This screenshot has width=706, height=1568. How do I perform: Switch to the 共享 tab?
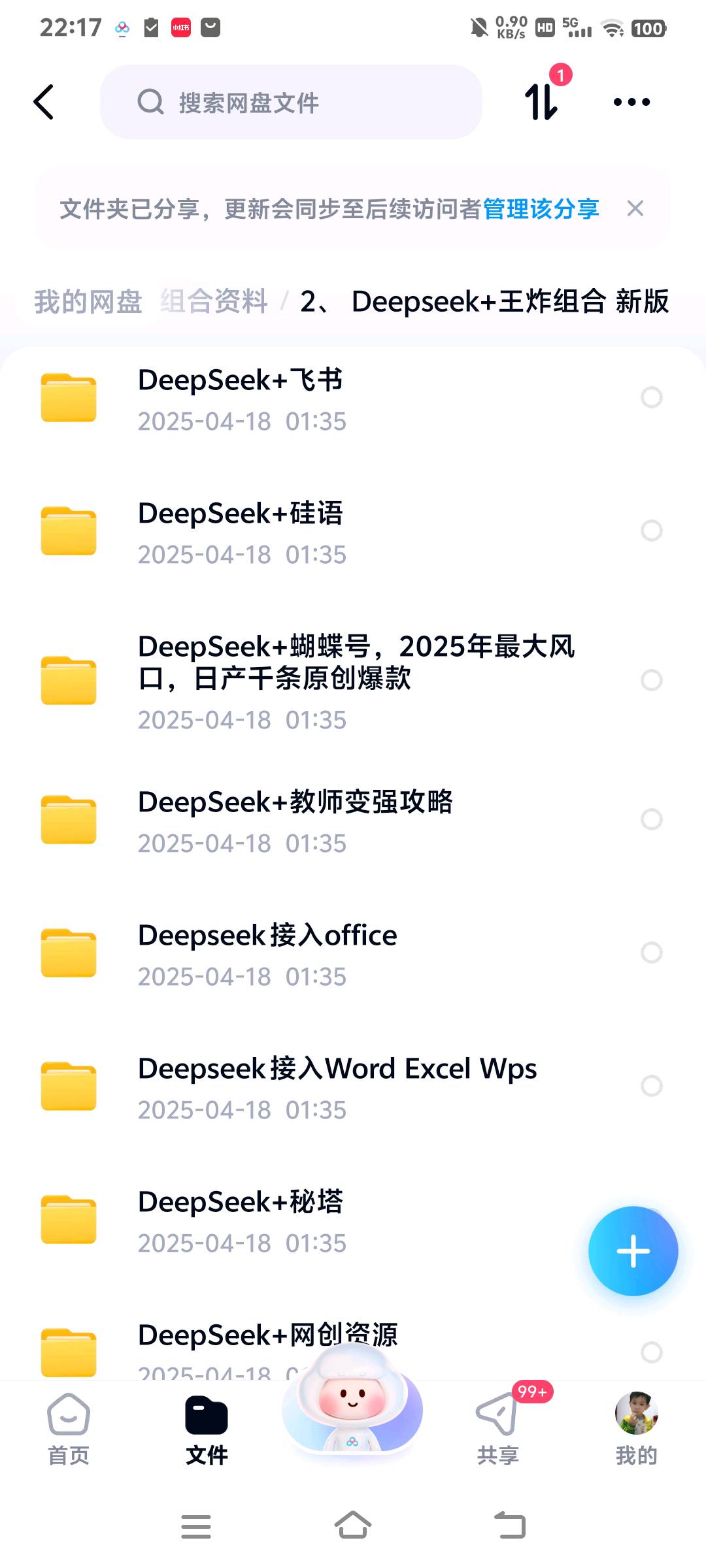pos(498,1430)
